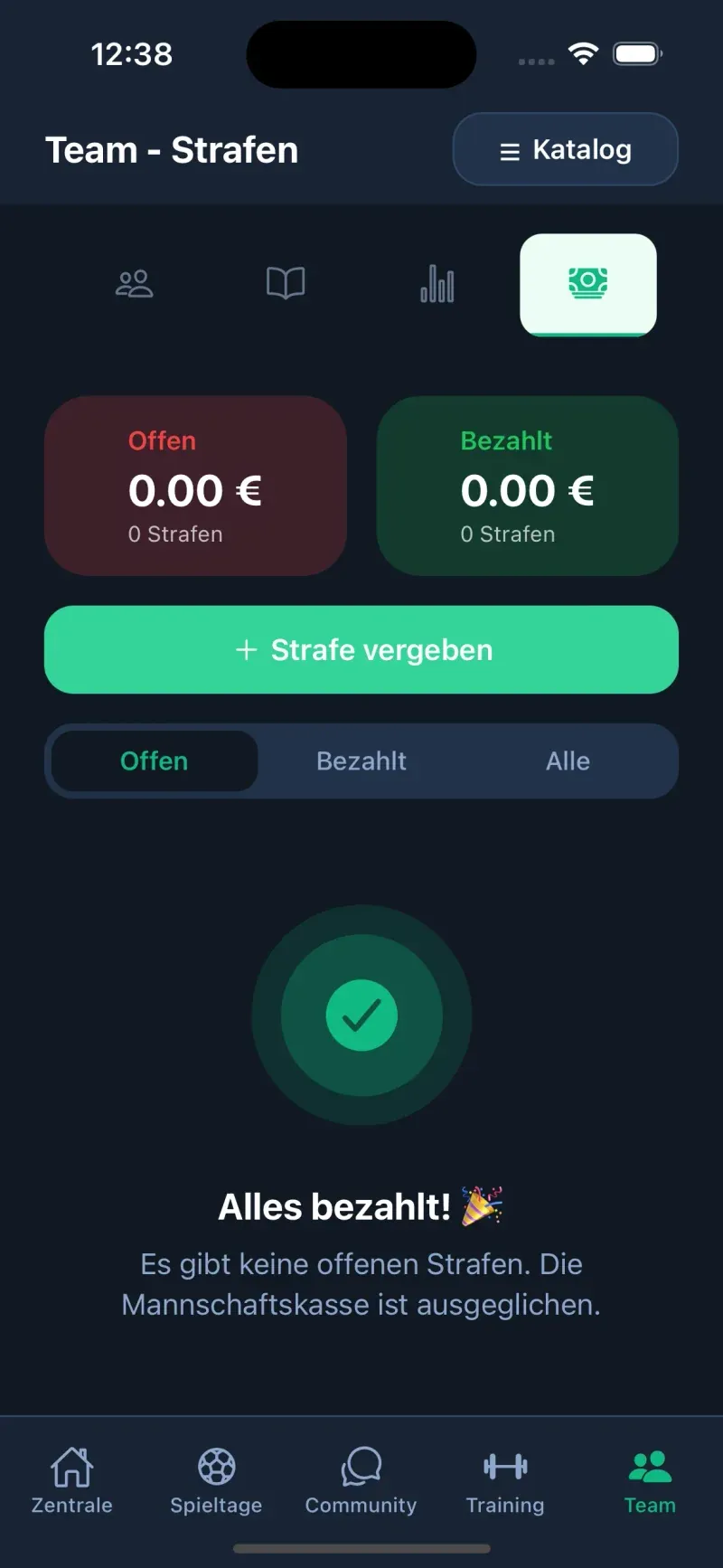Switch to the team members icon tab

pyautogui.click(x=135, y=284)
